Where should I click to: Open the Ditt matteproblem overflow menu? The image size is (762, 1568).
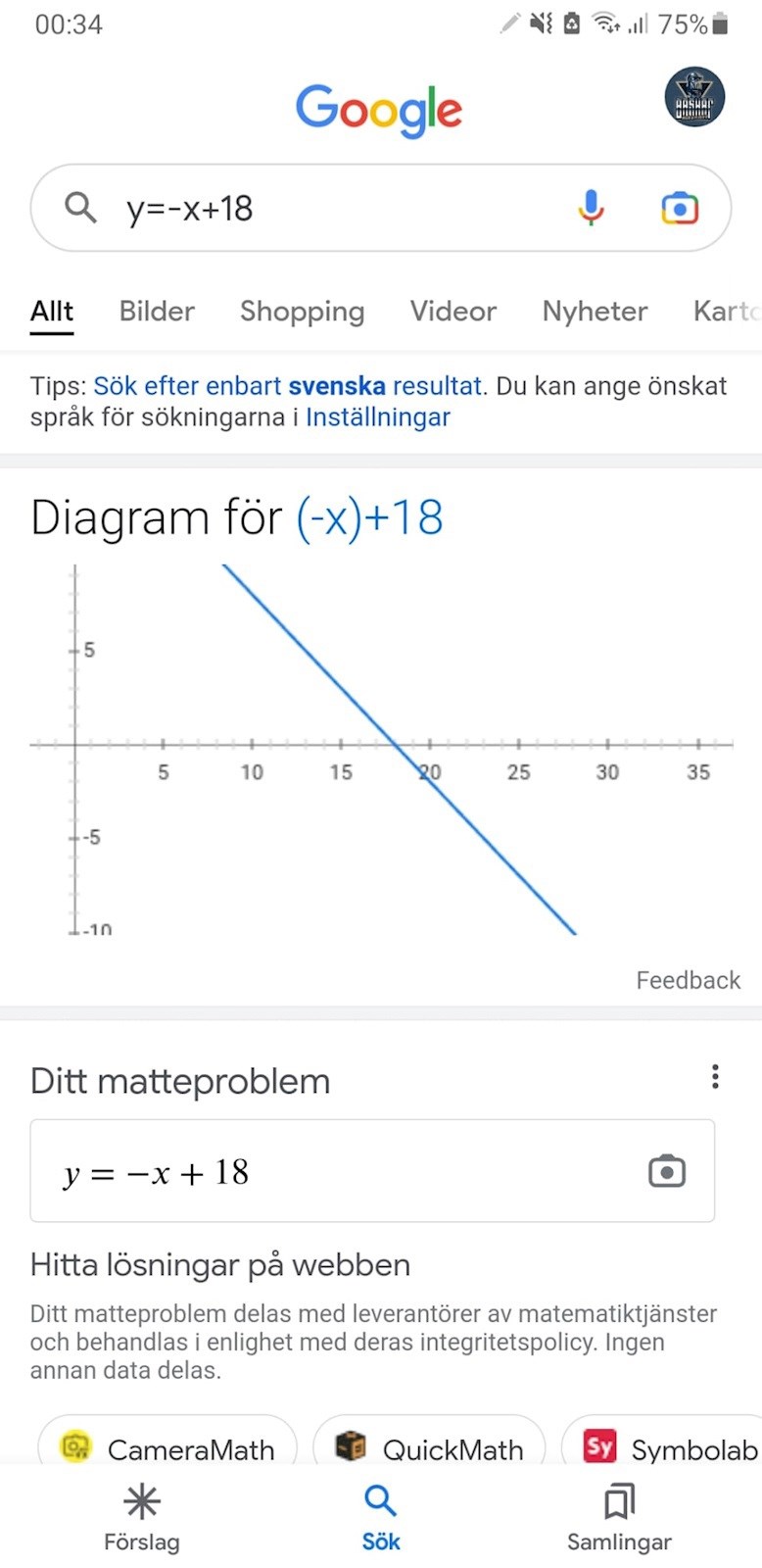(715, 1077)
